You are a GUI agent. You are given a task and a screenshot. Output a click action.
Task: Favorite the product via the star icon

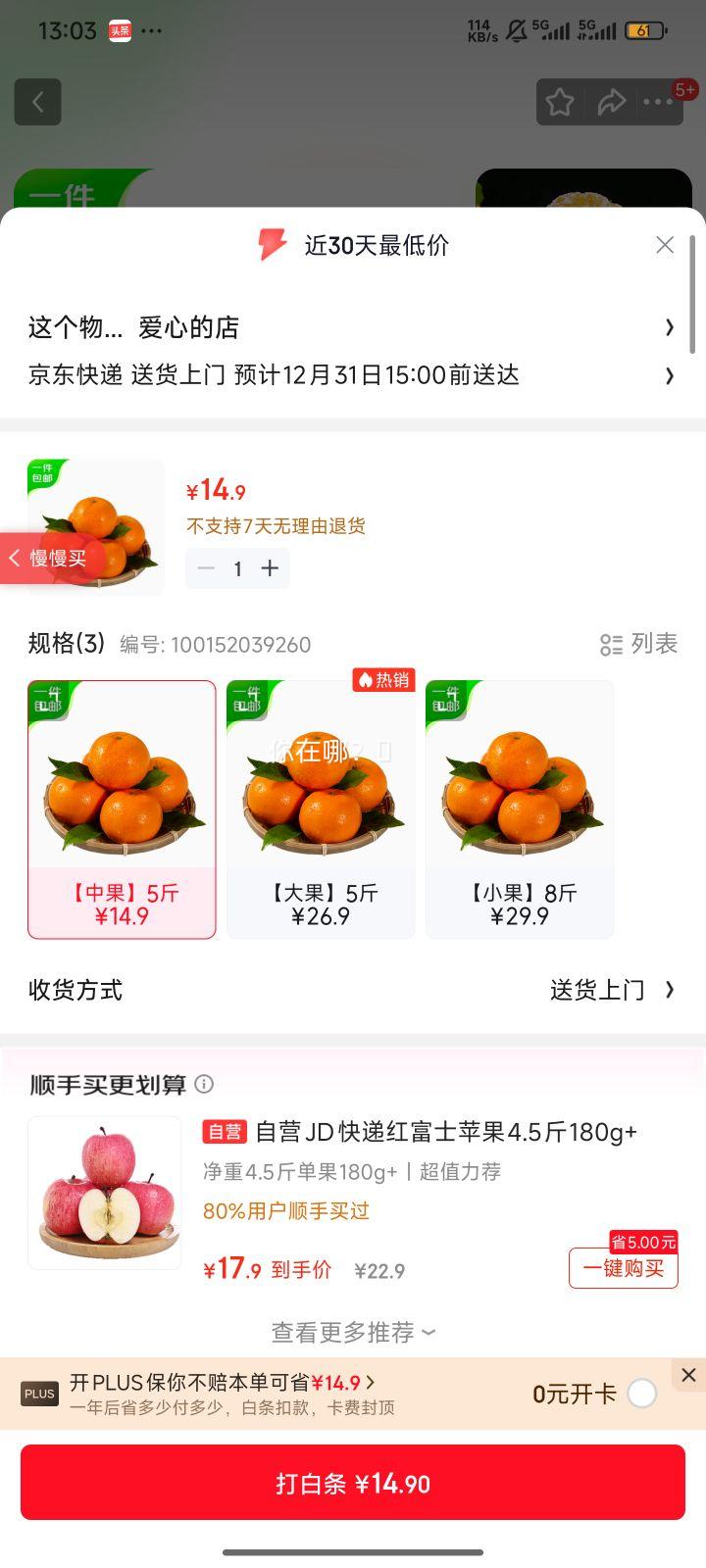560,102
